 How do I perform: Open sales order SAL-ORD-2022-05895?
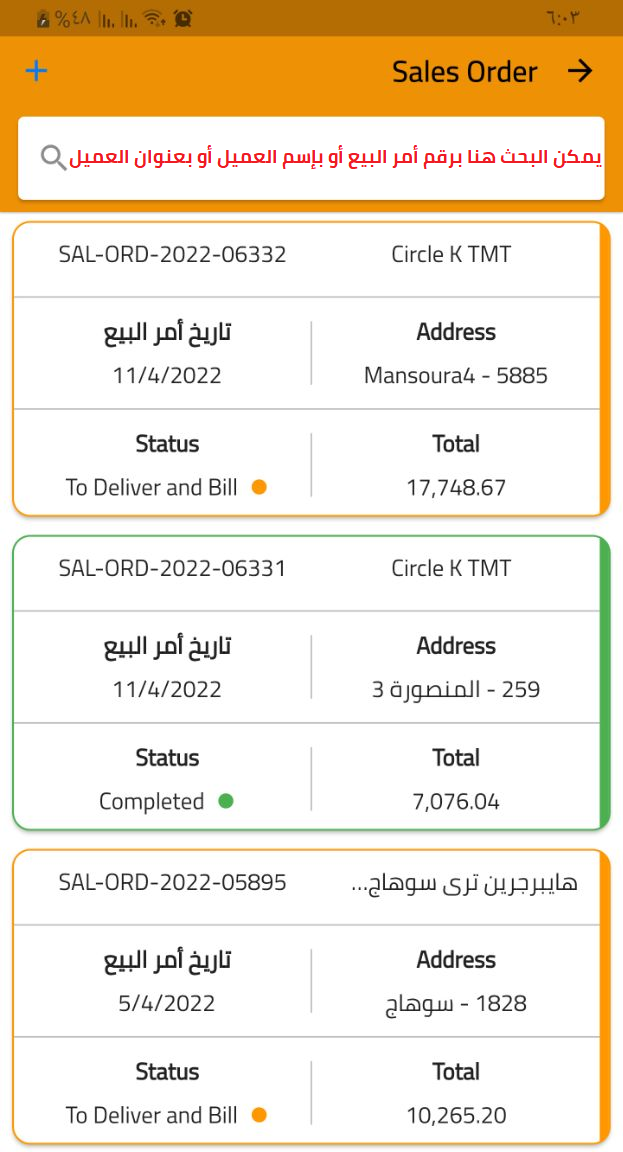(311, 996)
